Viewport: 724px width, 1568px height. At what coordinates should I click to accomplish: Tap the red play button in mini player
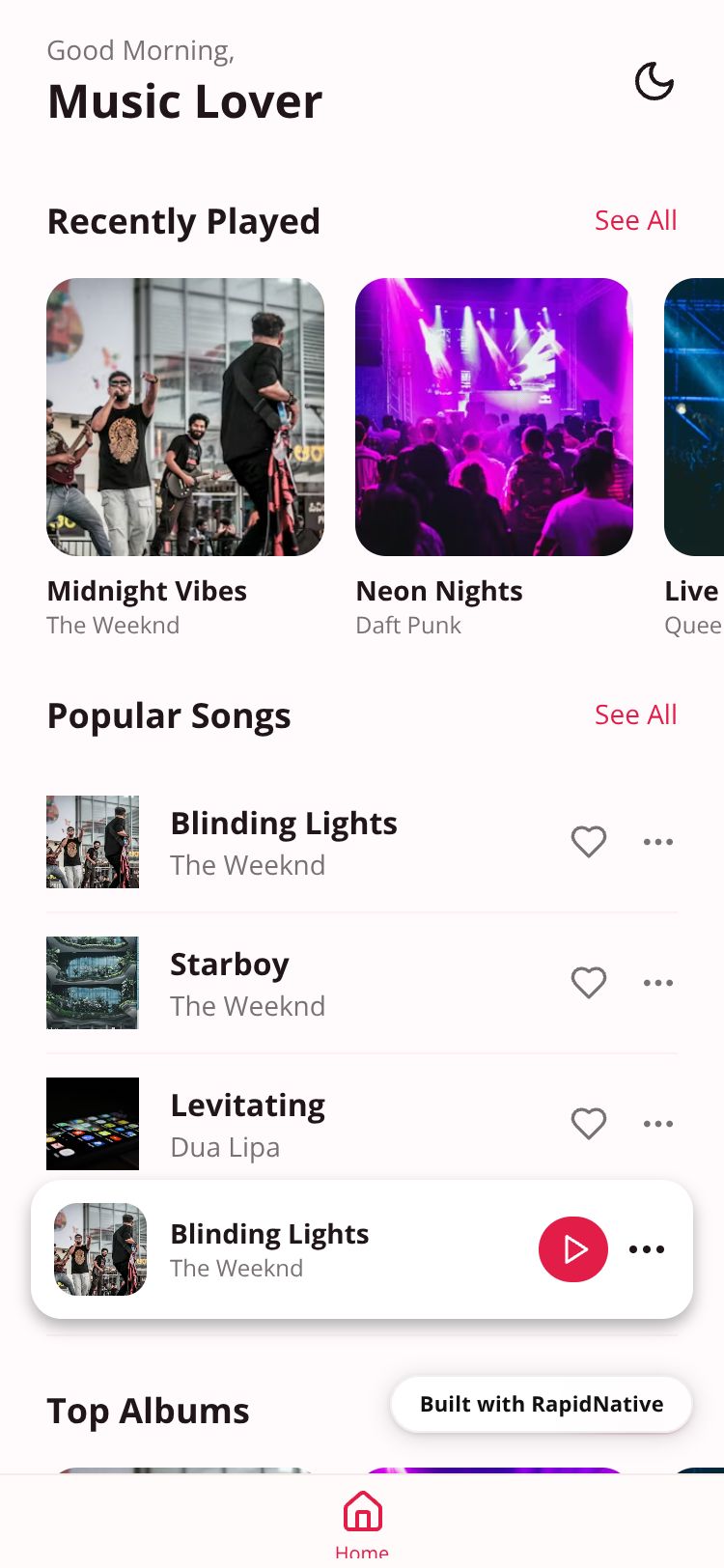tap(573, 1249)
